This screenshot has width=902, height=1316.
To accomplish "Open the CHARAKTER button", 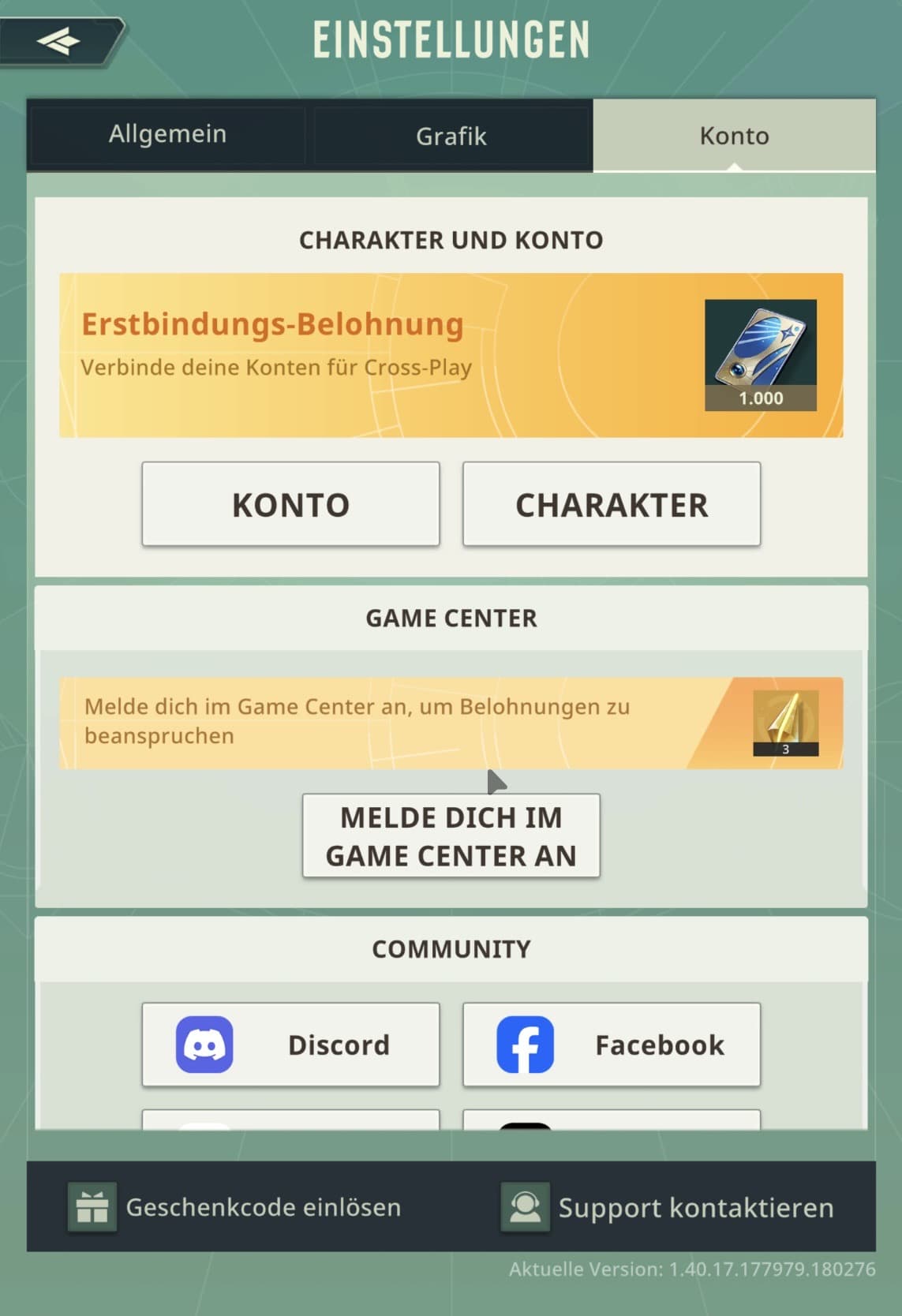I will [612, 505].
